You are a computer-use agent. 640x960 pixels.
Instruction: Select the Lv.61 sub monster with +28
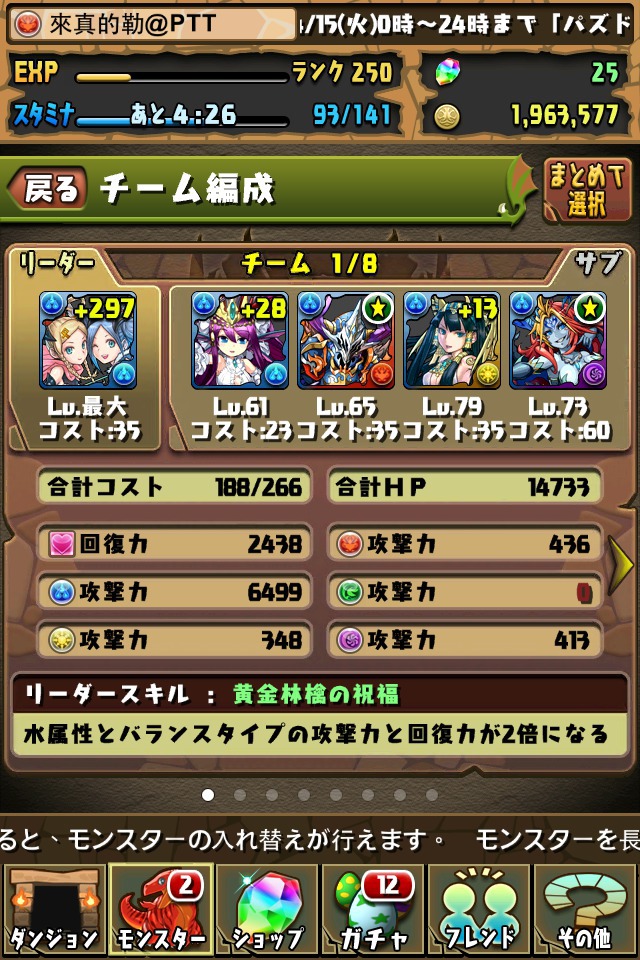[x=240, y=340]
